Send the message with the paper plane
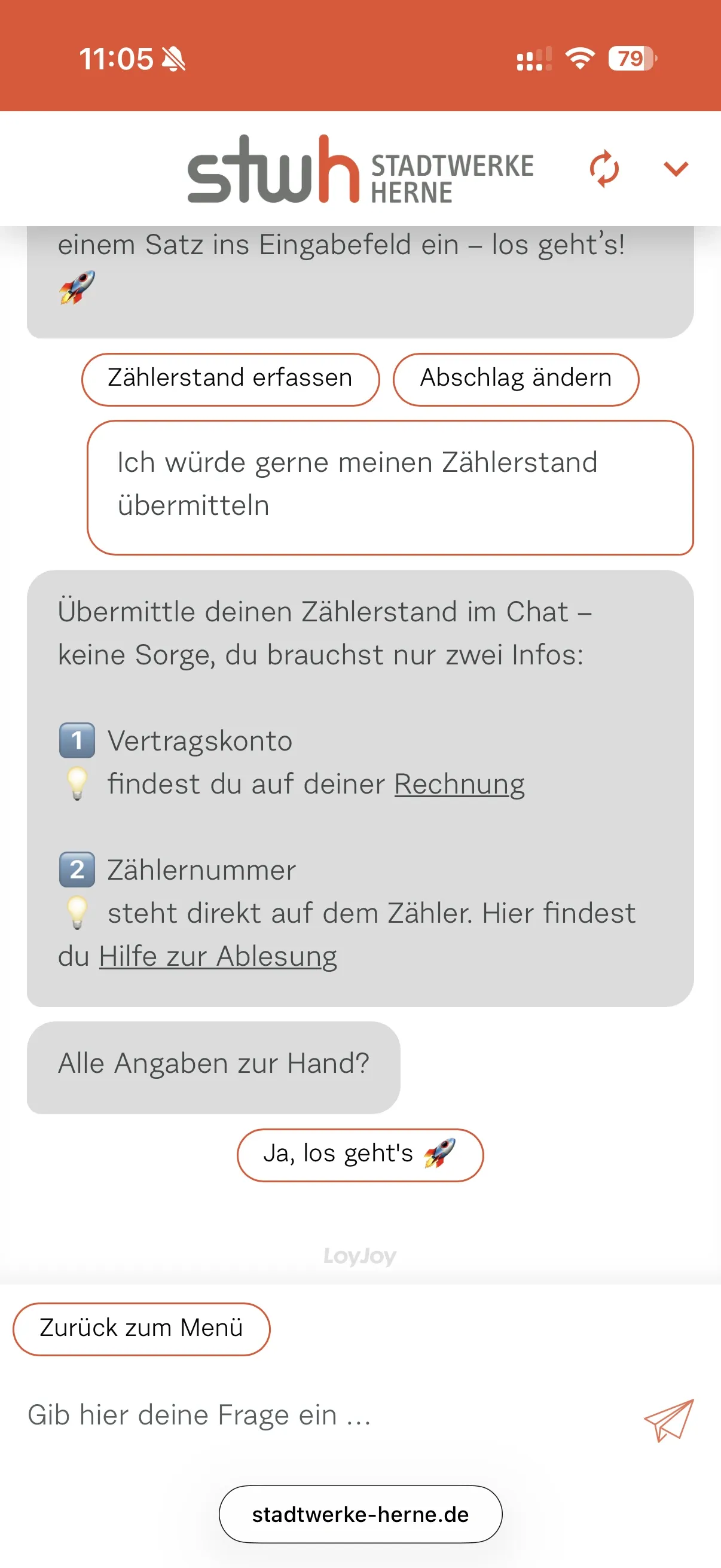Screen dimensions: 721x1568 (668, 1419)
